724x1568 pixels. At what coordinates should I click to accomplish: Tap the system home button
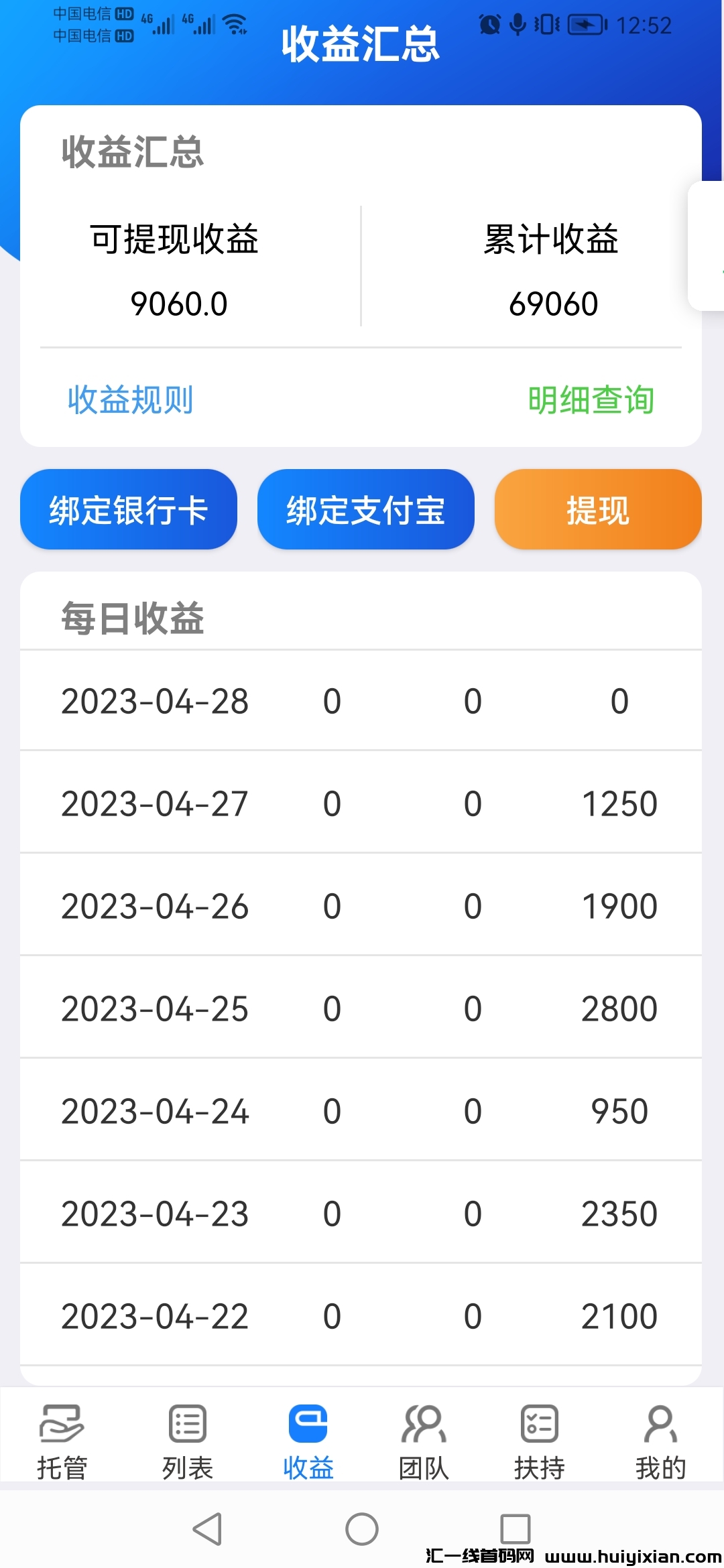coord(362,1529)
